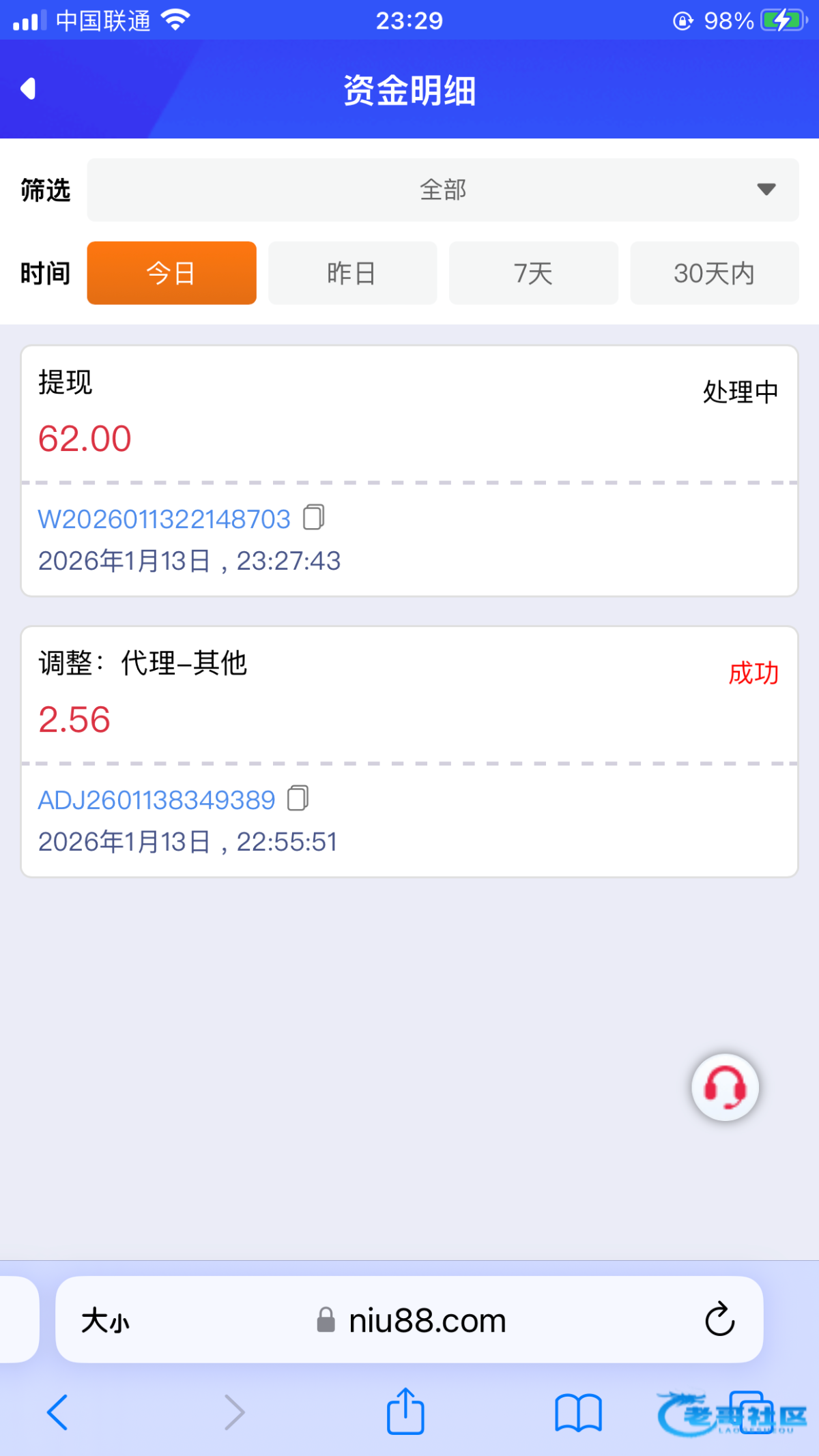The height and width of the screenshot is (1456, 819).
Task: Share this page via Safari share button
Action: [405, 1412]
